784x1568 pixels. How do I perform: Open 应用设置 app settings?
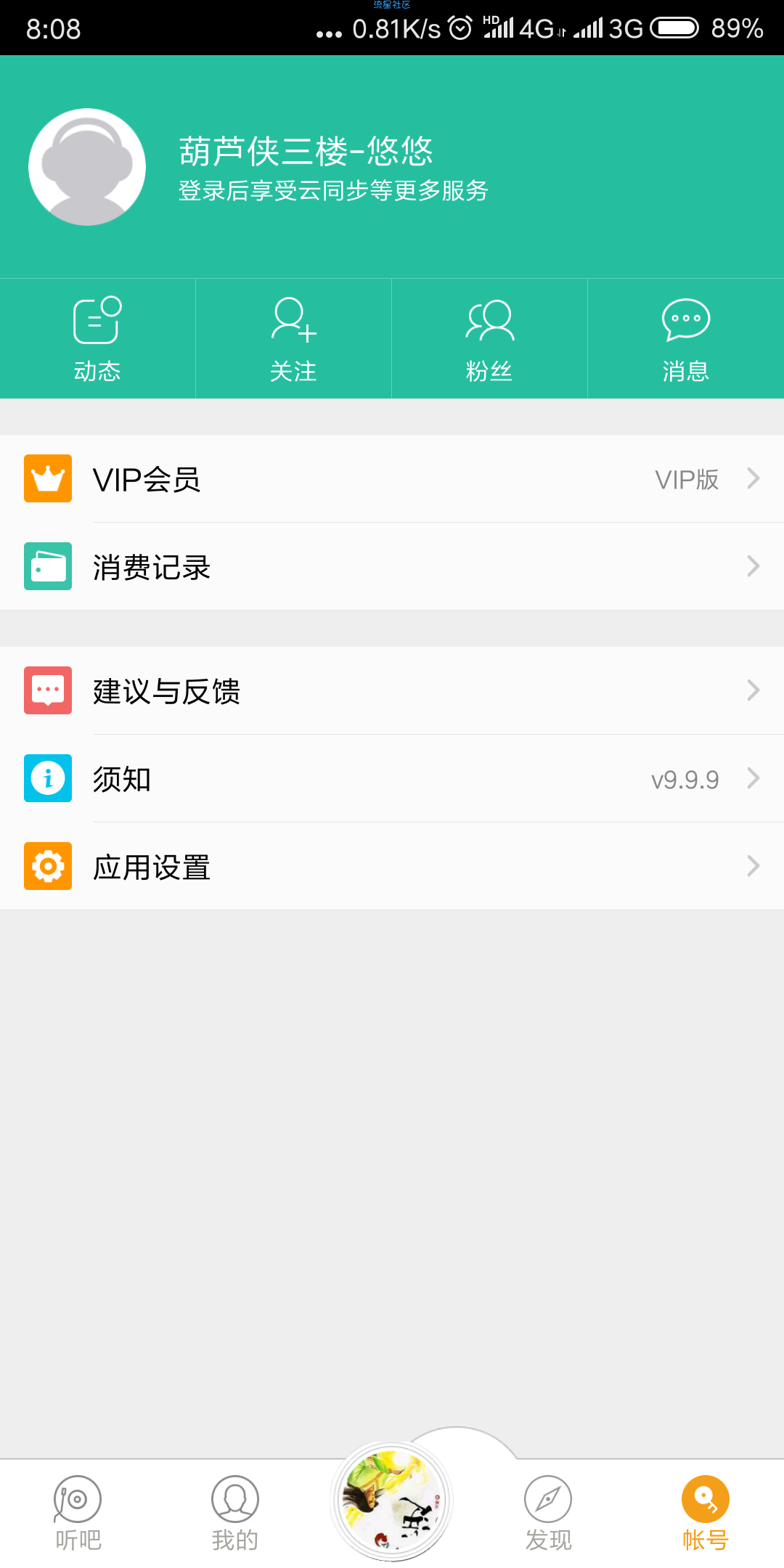point(392,867)
